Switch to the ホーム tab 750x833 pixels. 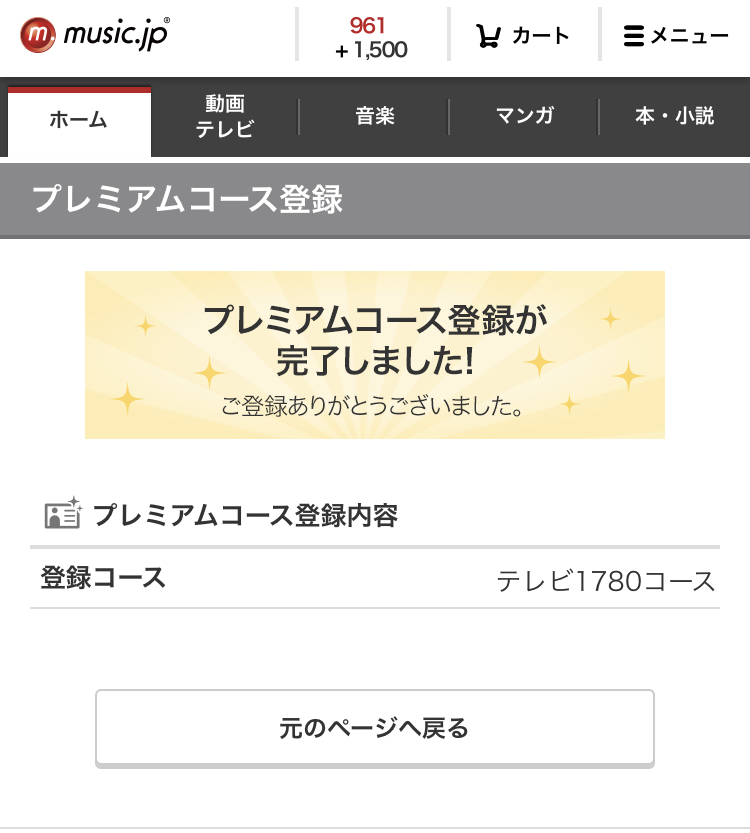point(78,120)
